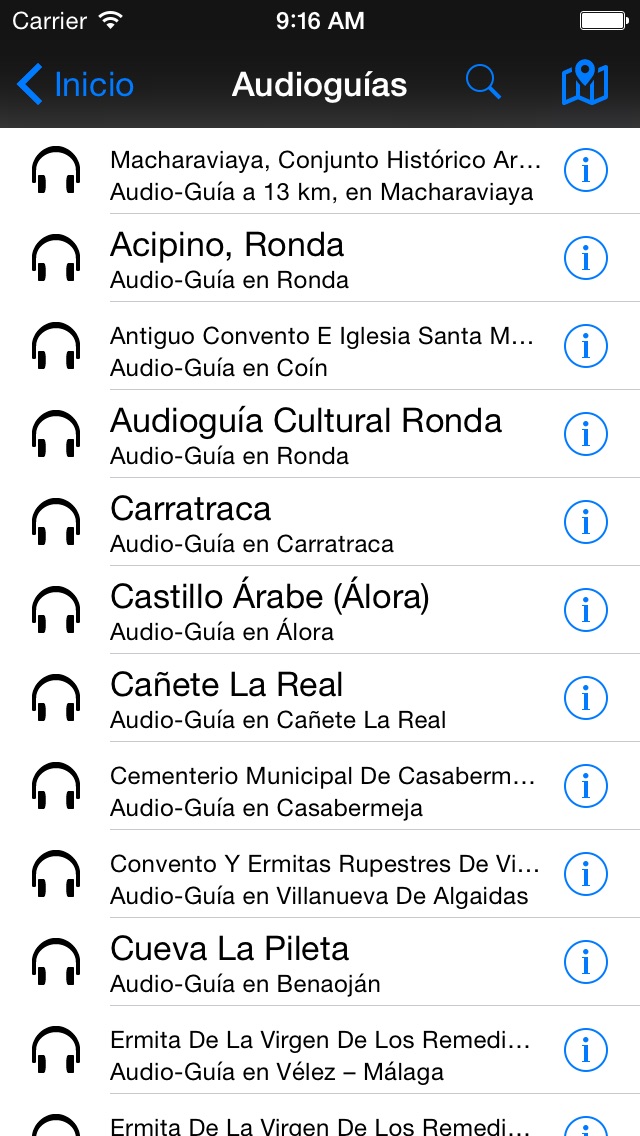The width and height of the screenshot is (640, 1136).
Task: Go back to Inicio
Action: (x=76, y=85)
